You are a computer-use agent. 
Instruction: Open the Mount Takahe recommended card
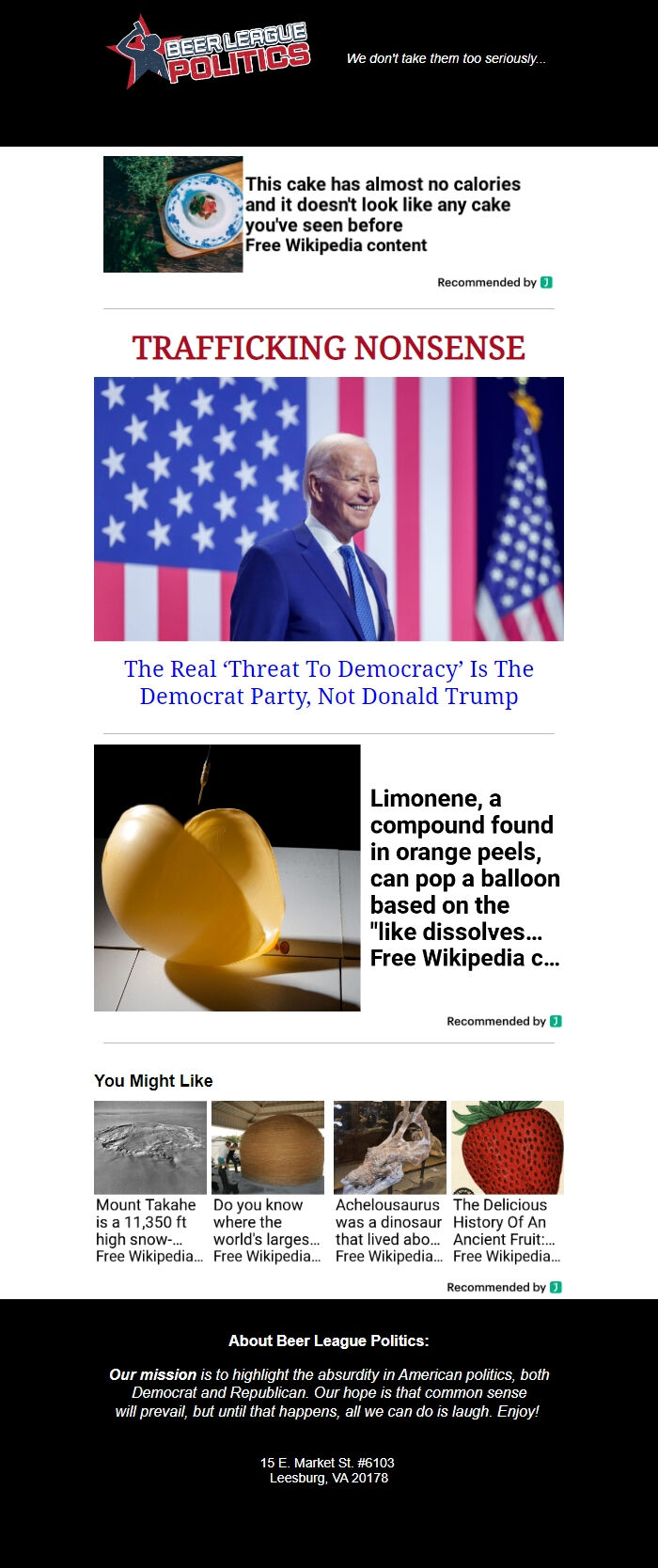click(149, 1182)
